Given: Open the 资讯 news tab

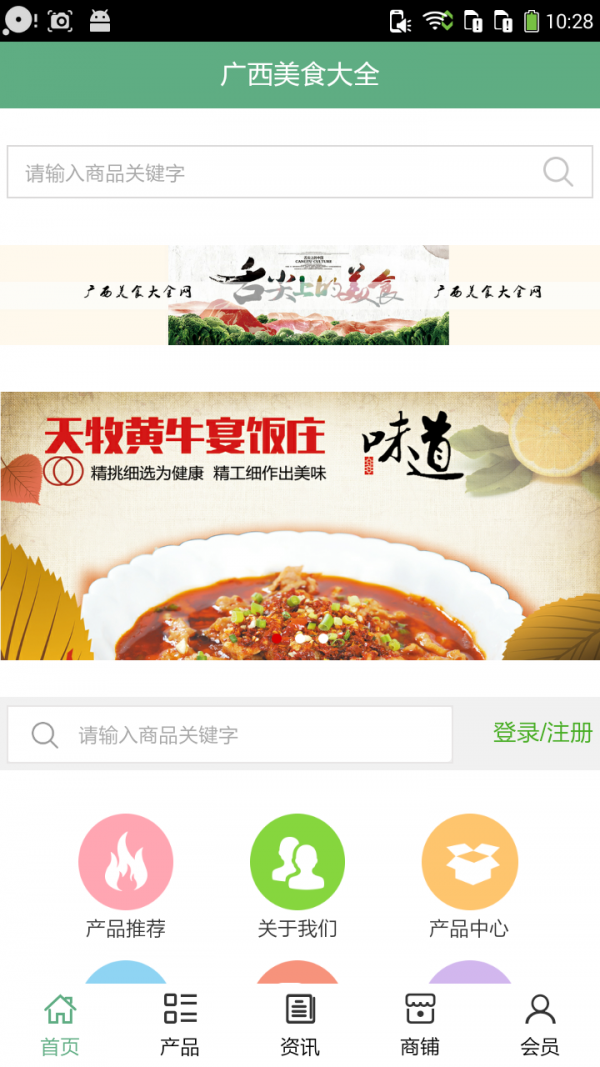Looking at the screenshot, I should click(x=300, y=1025).
